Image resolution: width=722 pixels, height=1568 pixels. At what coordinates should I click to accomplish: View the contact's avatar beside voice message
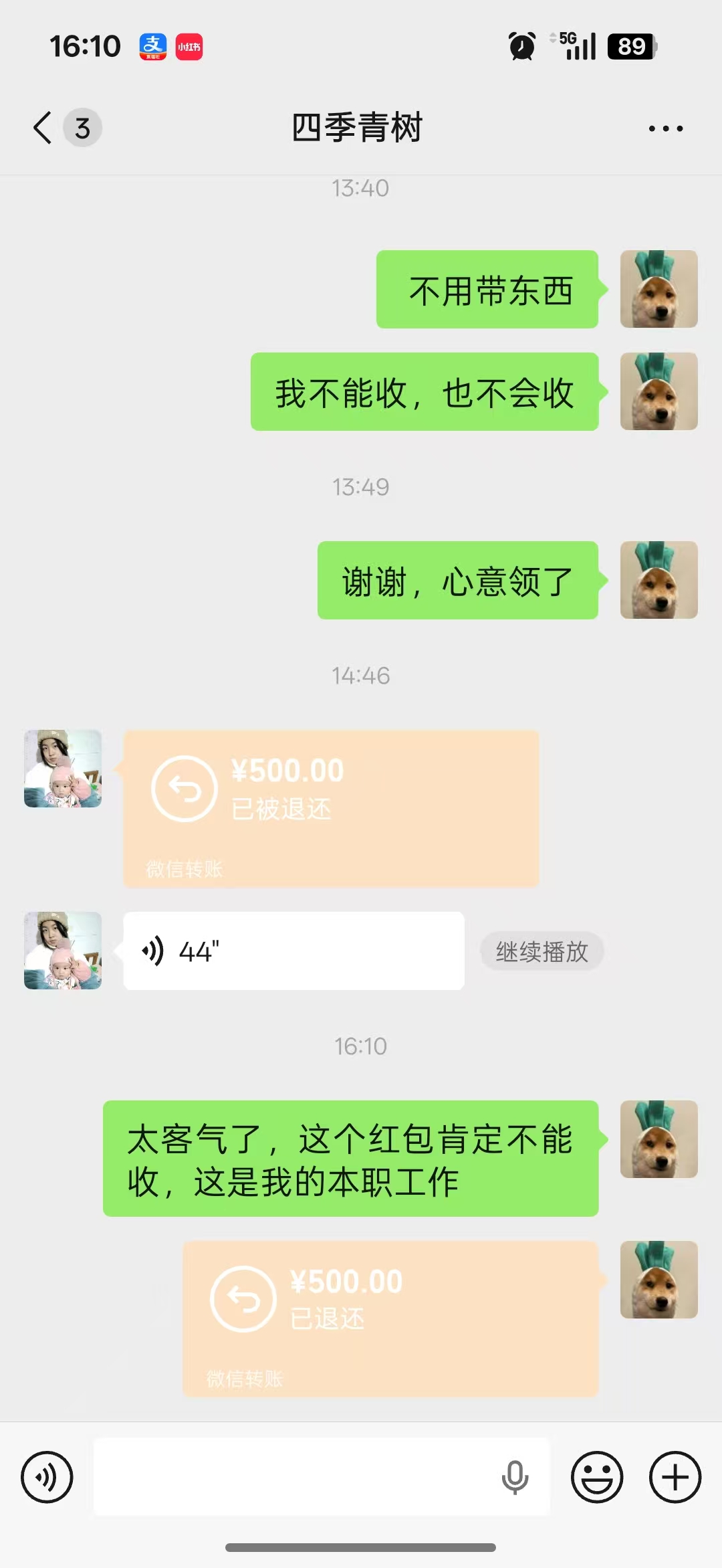pyautogui.click(x=63, y=951)
